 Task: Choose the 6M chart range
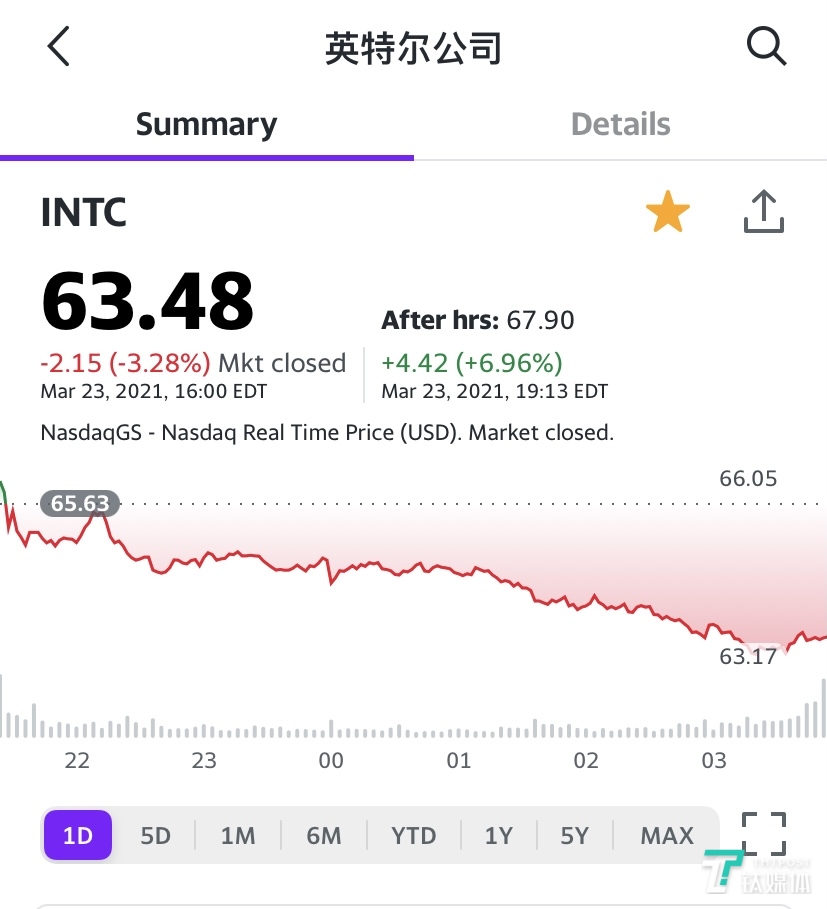(x=323, y=835)
